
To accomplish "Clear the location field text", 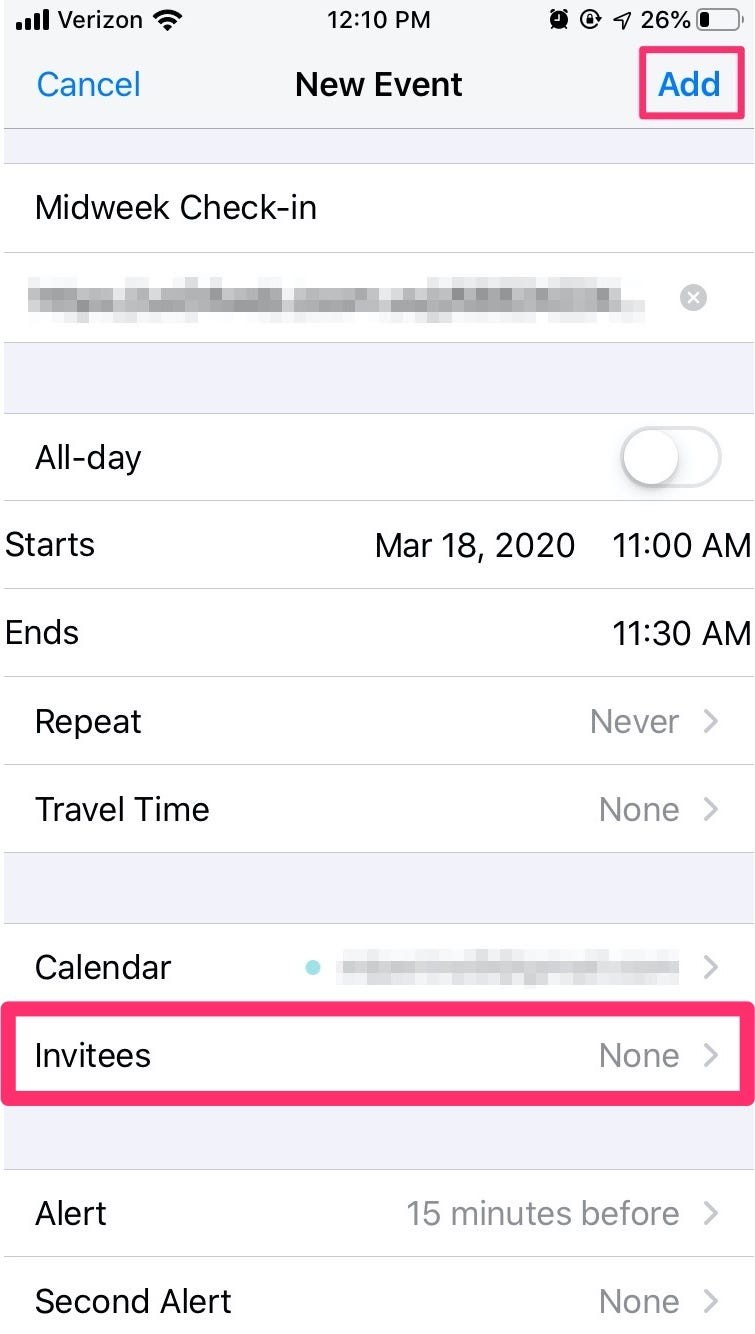I will coord(693,298).
